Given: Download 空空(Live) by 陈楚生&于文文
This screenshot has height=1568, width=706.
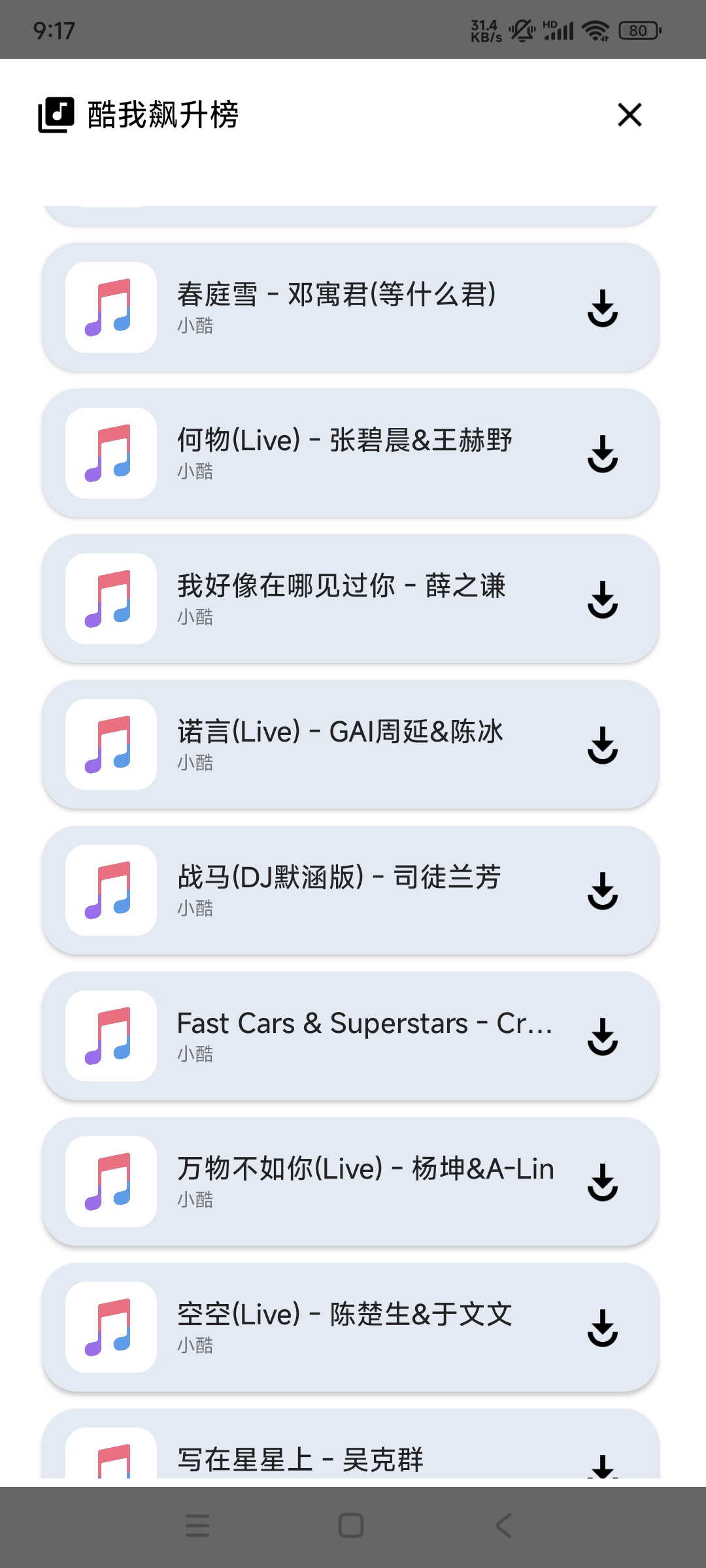Looking at the screenshot, I should pos(602,1328).
